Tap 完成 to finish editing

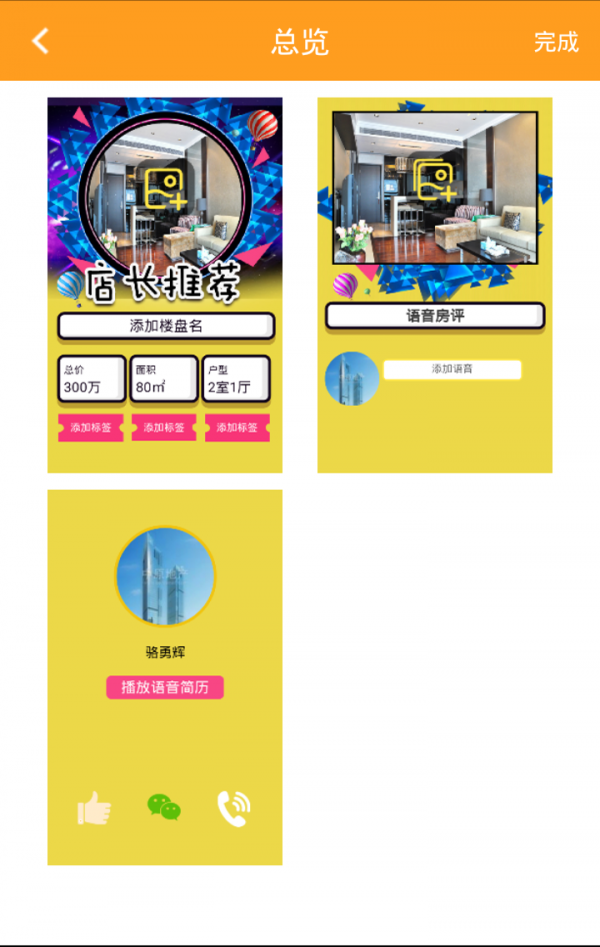555,42
